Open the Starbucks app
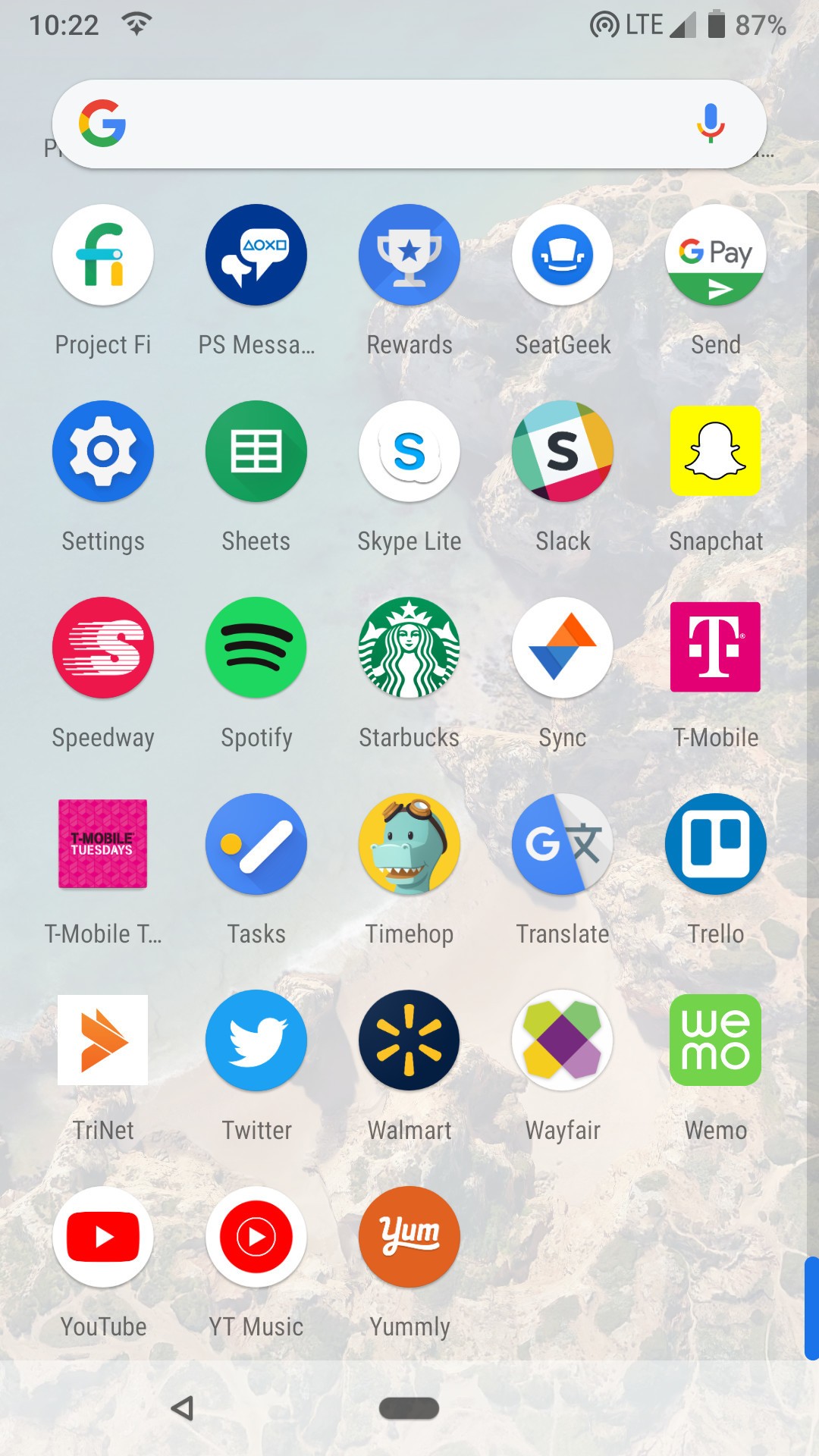Viewport: 819px width, 1456px height. (409, 647)
